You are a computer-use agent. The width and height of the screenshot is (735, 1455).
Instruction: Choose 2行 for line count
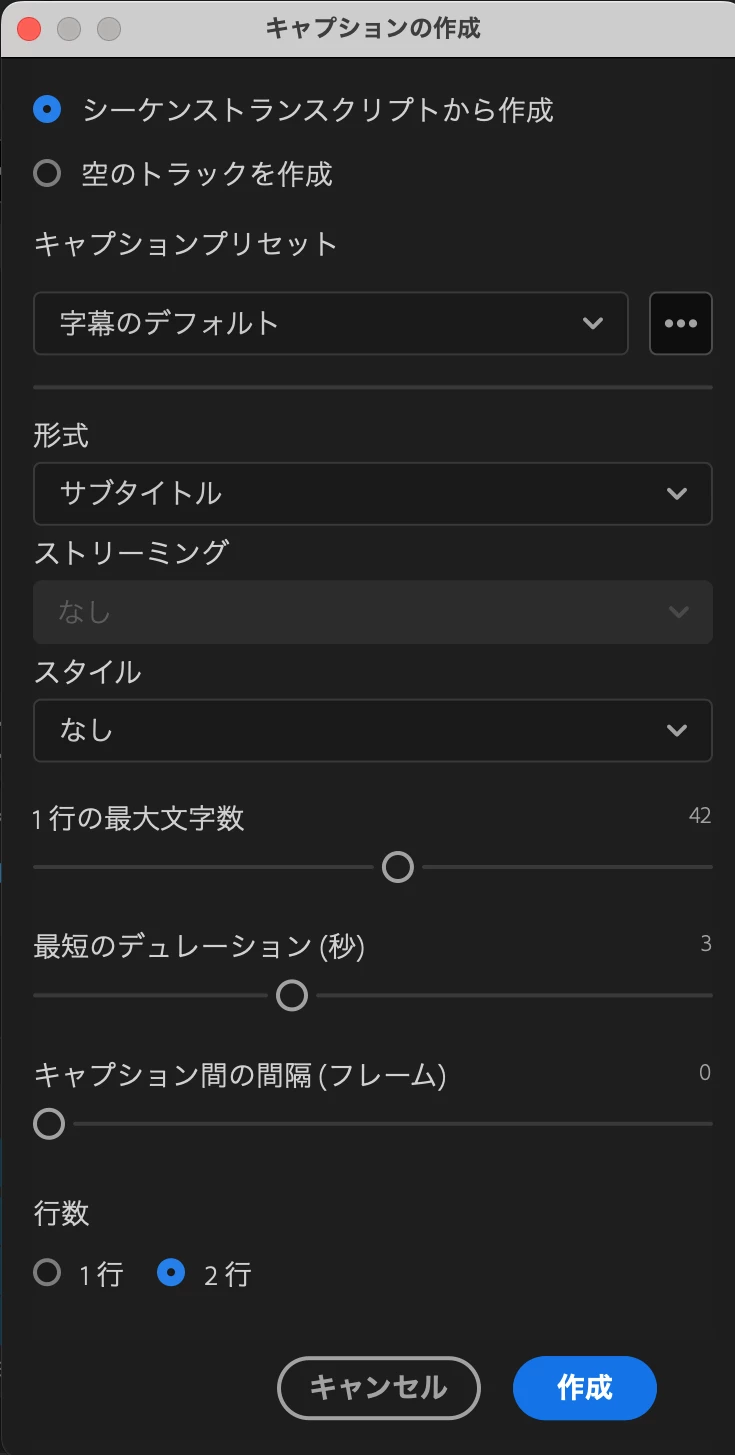click(x=171, y=1273)
